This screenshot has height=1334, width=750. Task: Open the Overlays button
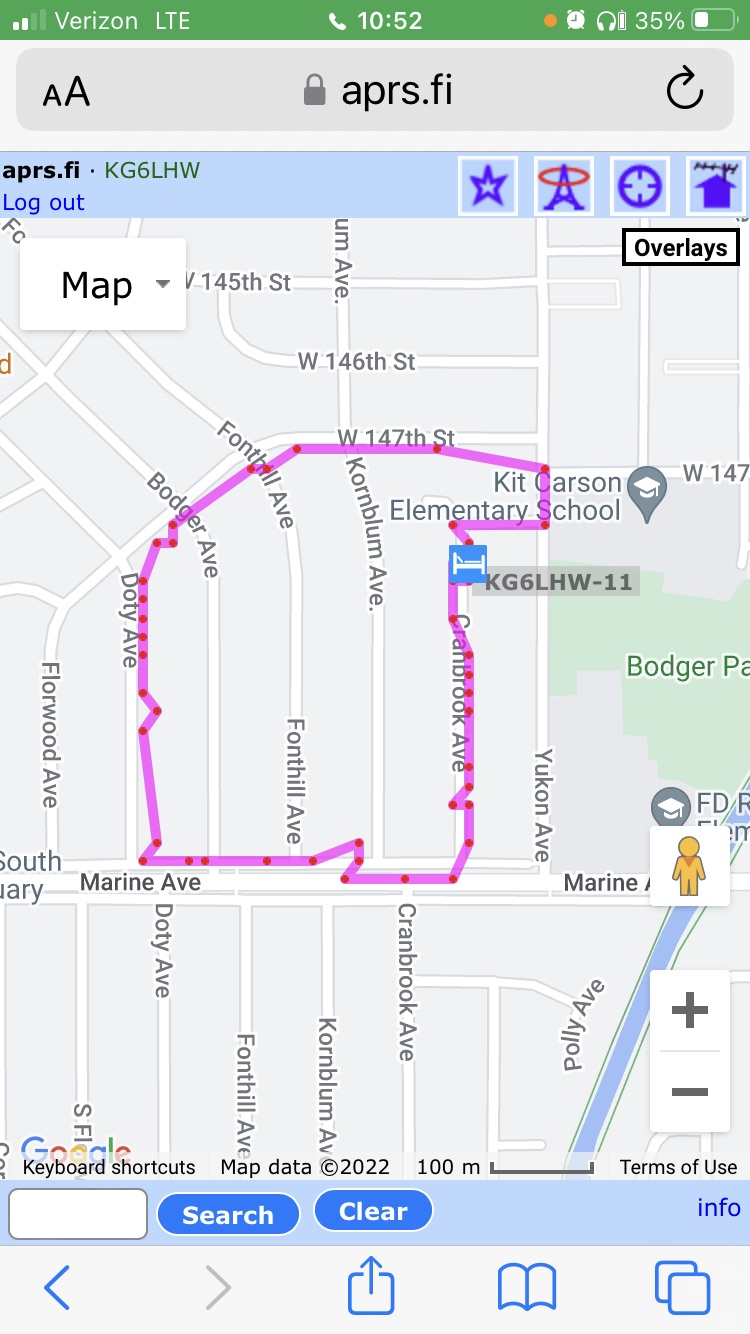[x=681, y=248]
